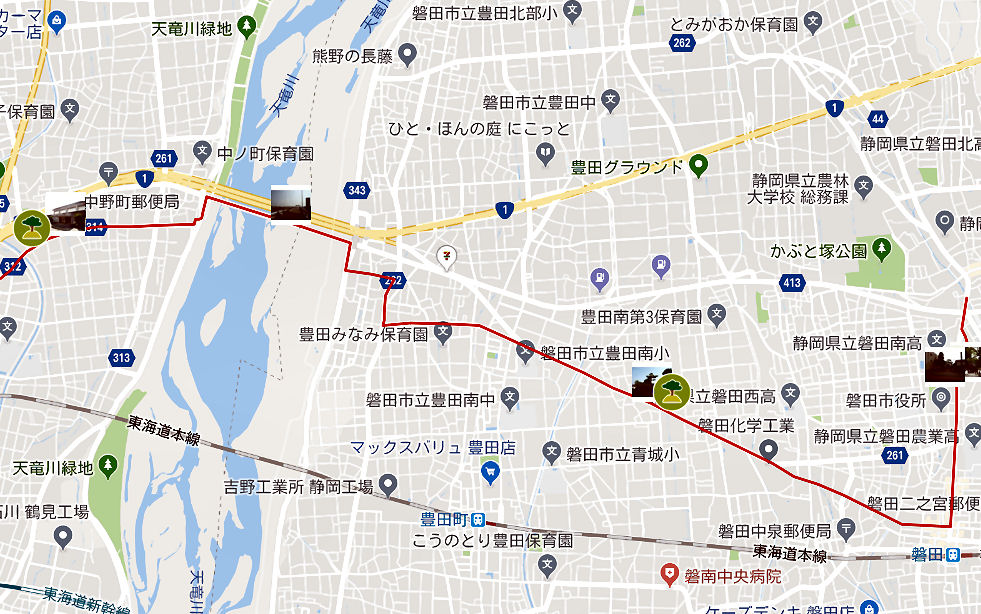Image resolution: width=981 pixels, height=614 pixels.
Task: Tap the 豊田町 station icon
Action: click(478, 520)
